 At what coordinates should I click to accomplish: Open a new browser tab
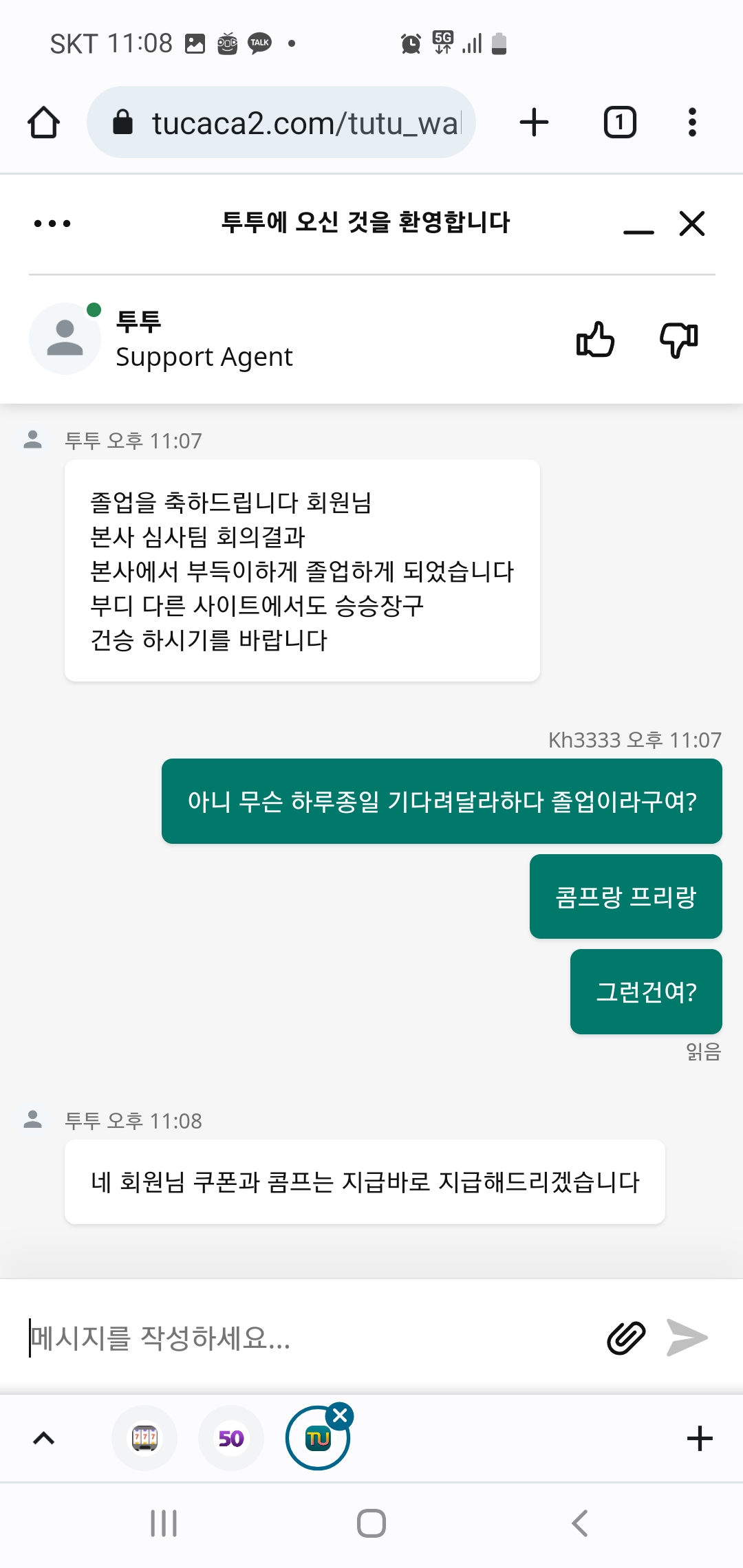click(534, 122)
